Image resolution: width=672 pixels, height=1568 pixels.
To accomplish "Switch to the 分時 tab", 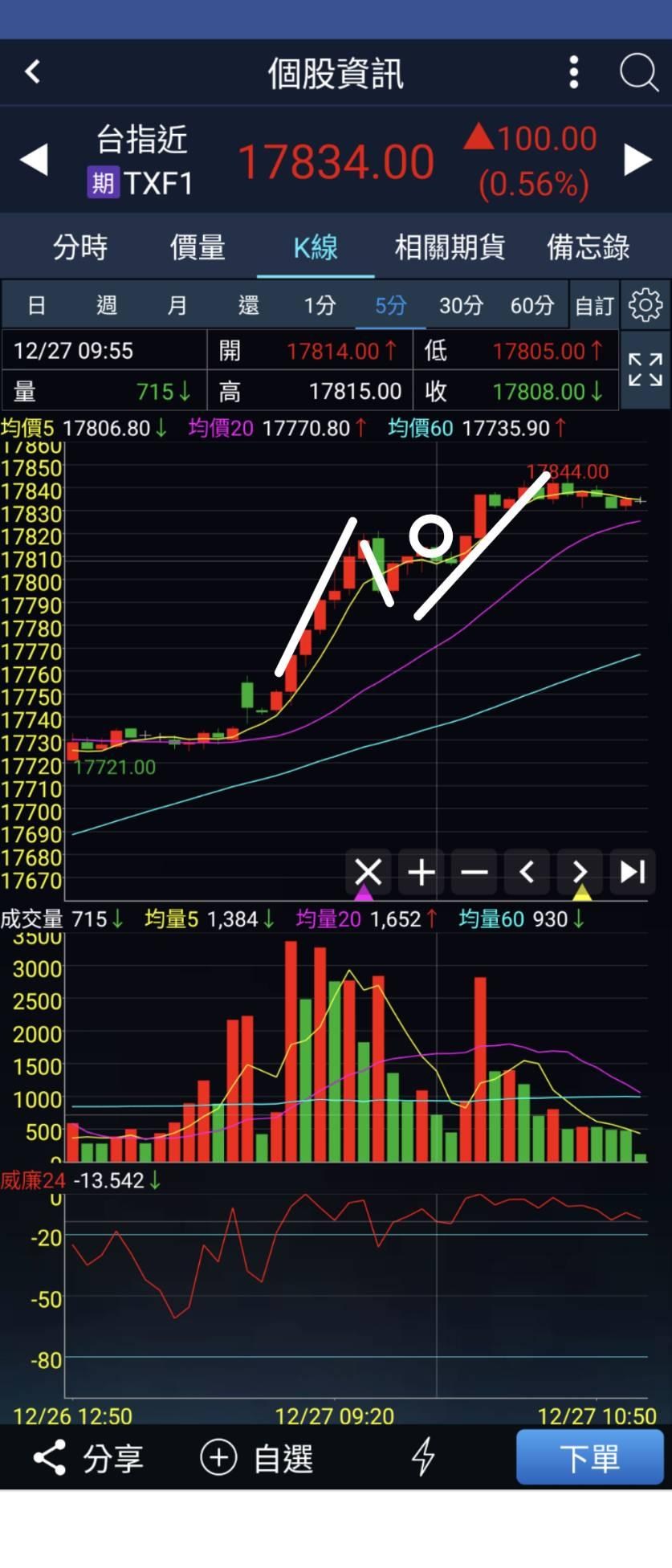I will tap(80, 247).
